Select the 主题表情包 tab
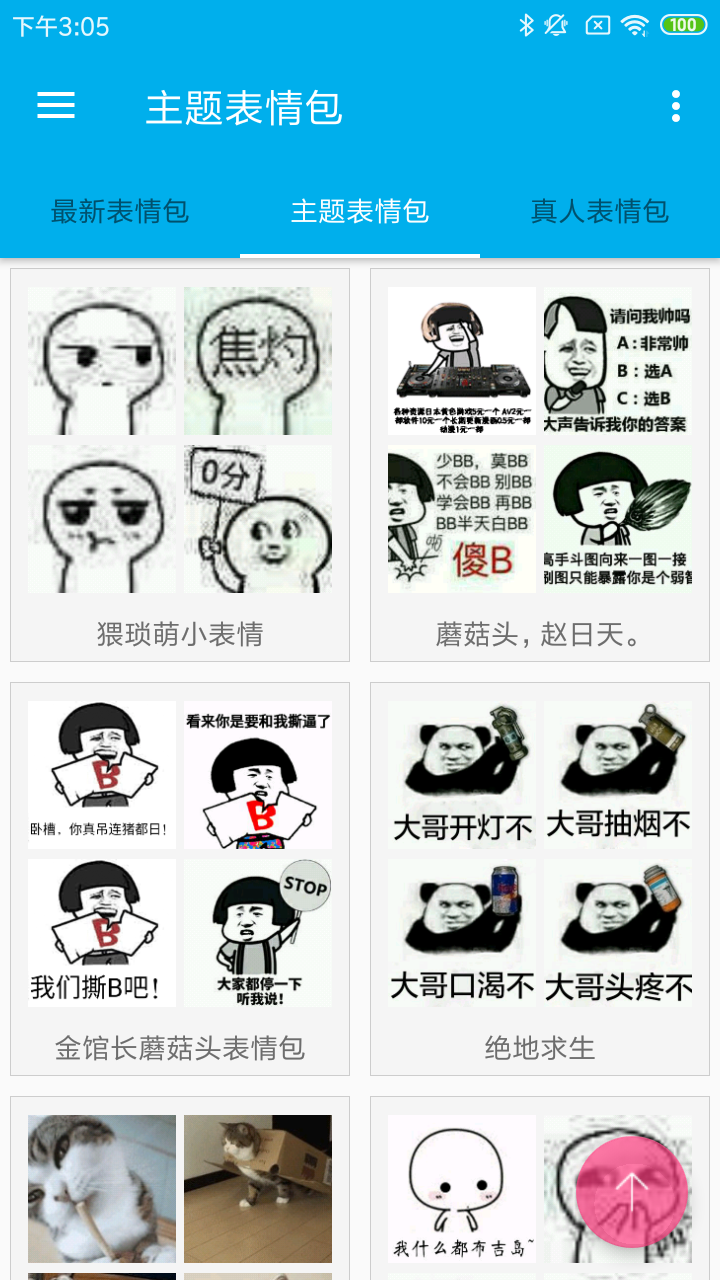This screenshot has width=720, height=1280. pyautogui.click(x=360, y=212)
